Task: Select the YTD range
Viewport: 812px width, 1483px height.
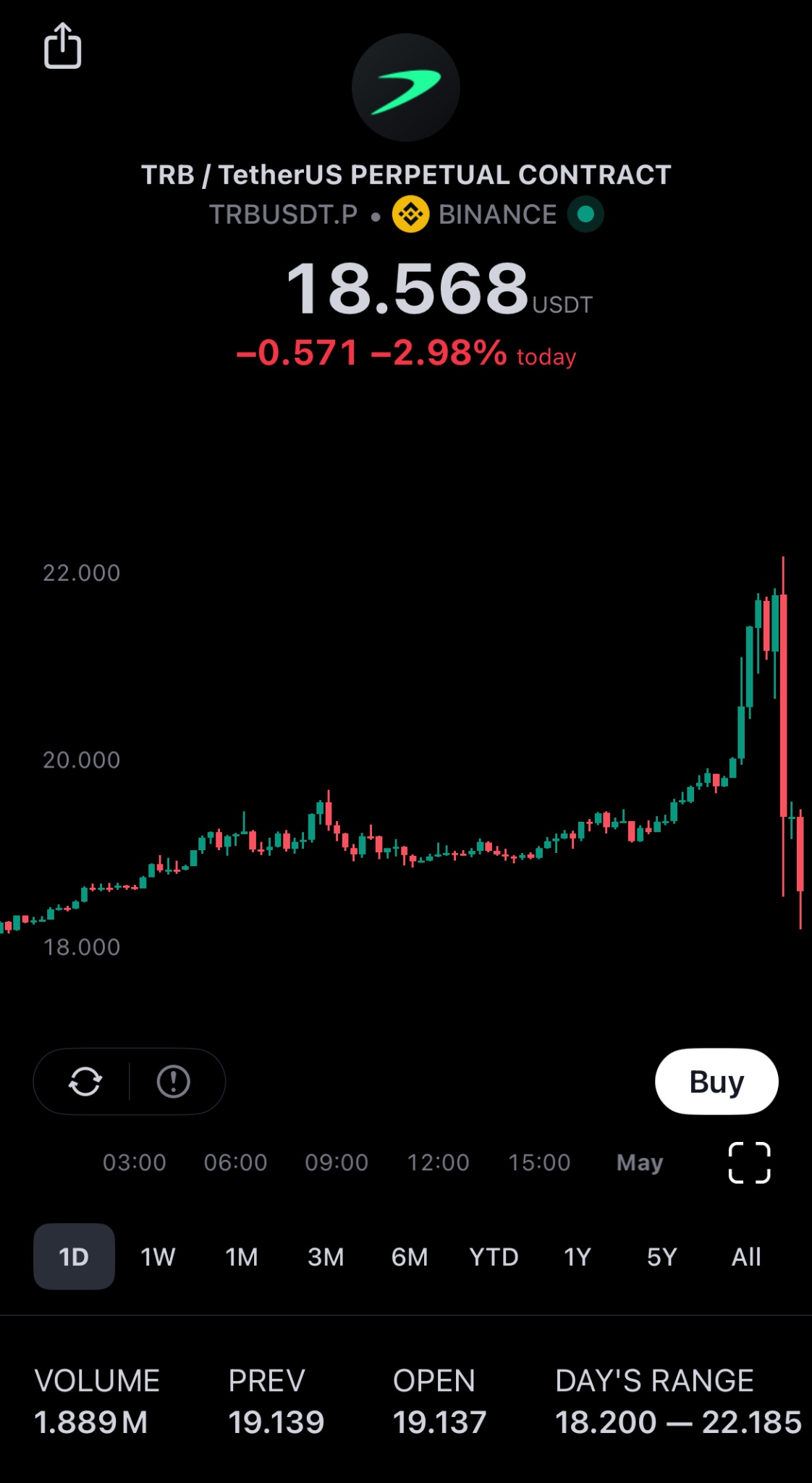Action: click(494, 1256)
